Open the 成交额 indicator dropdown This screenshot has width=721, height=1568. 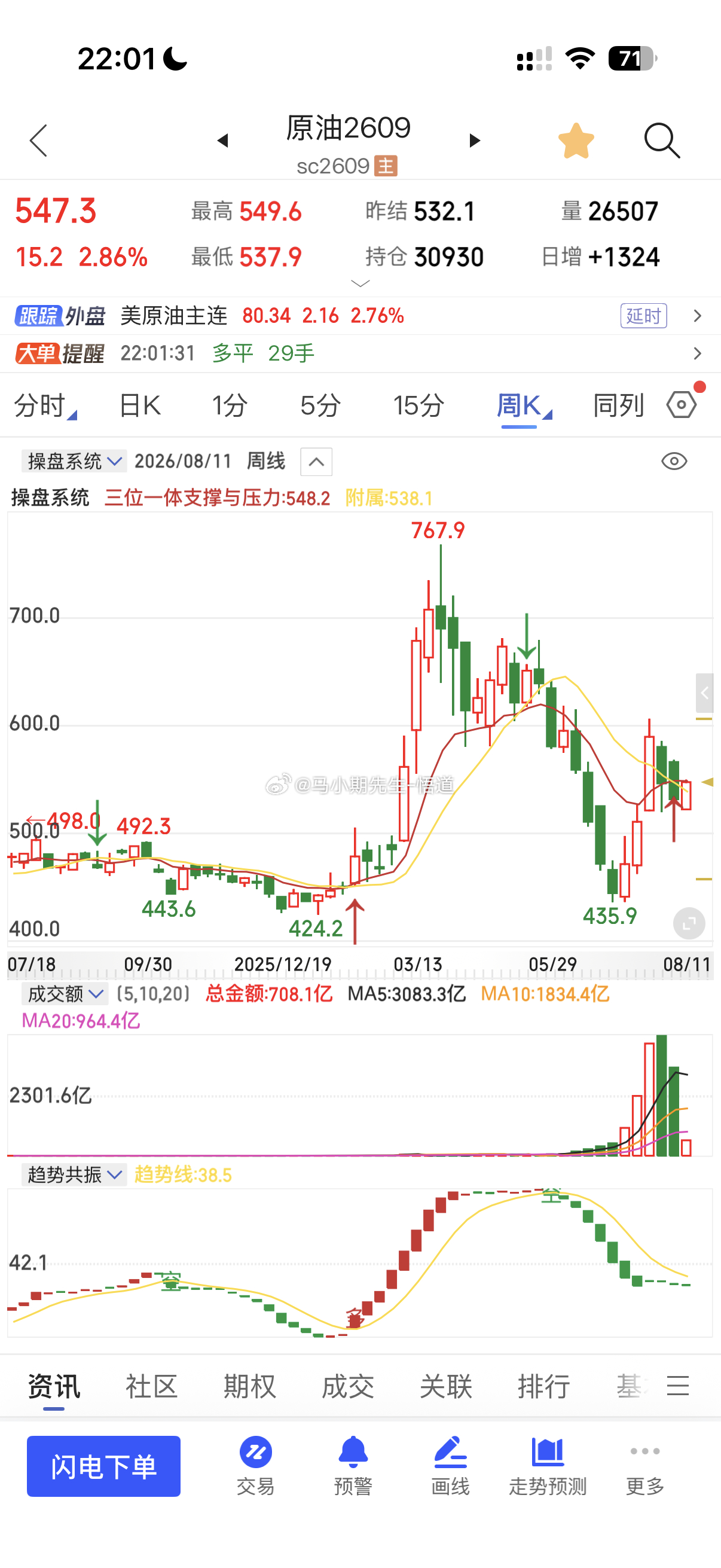pyautogui.click(x=65, y=994)
